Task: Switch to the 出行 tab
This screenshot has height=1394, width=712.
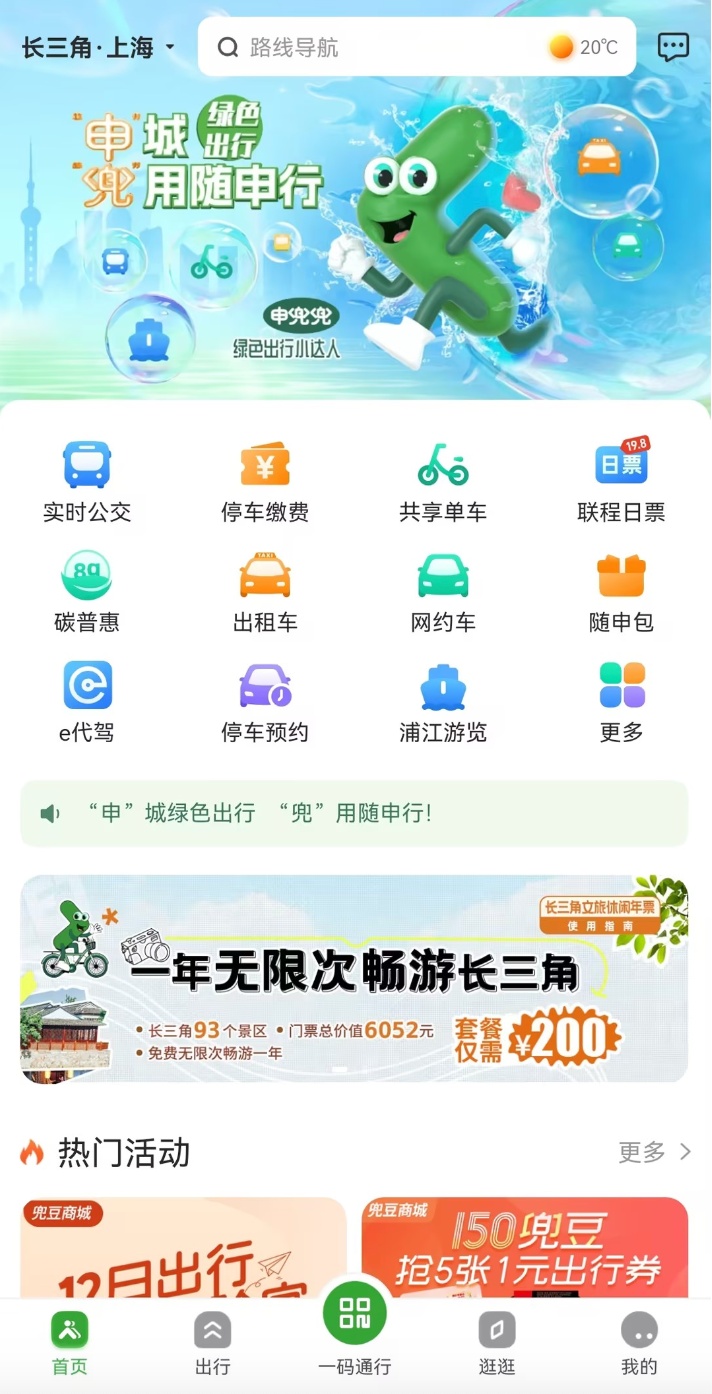Action: tap(212, 1345)
